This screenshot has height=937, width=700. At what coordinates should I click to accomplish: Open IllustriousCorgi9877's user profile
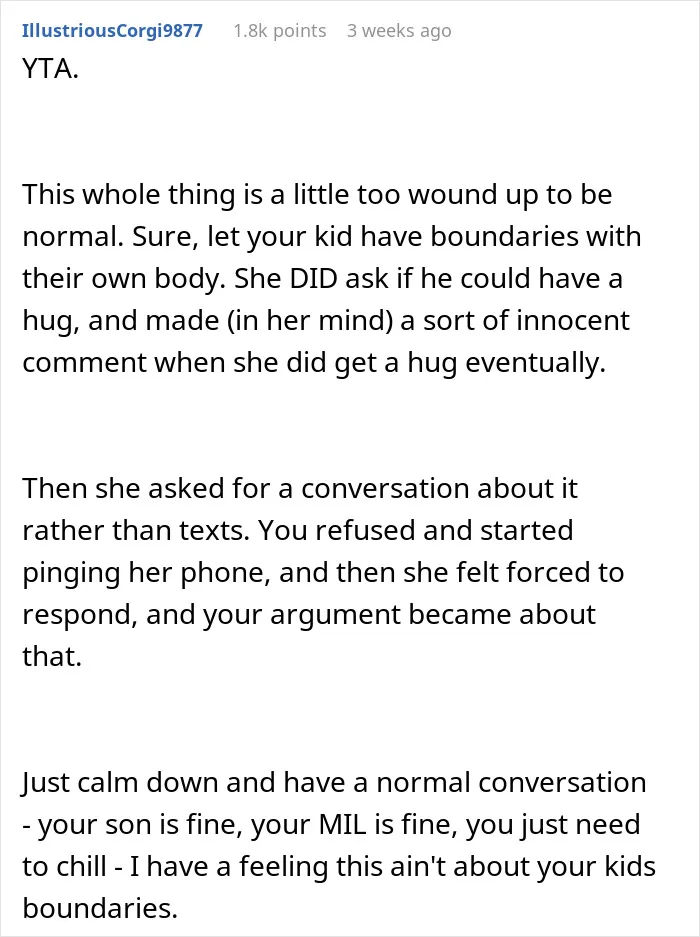coord(112,30)
